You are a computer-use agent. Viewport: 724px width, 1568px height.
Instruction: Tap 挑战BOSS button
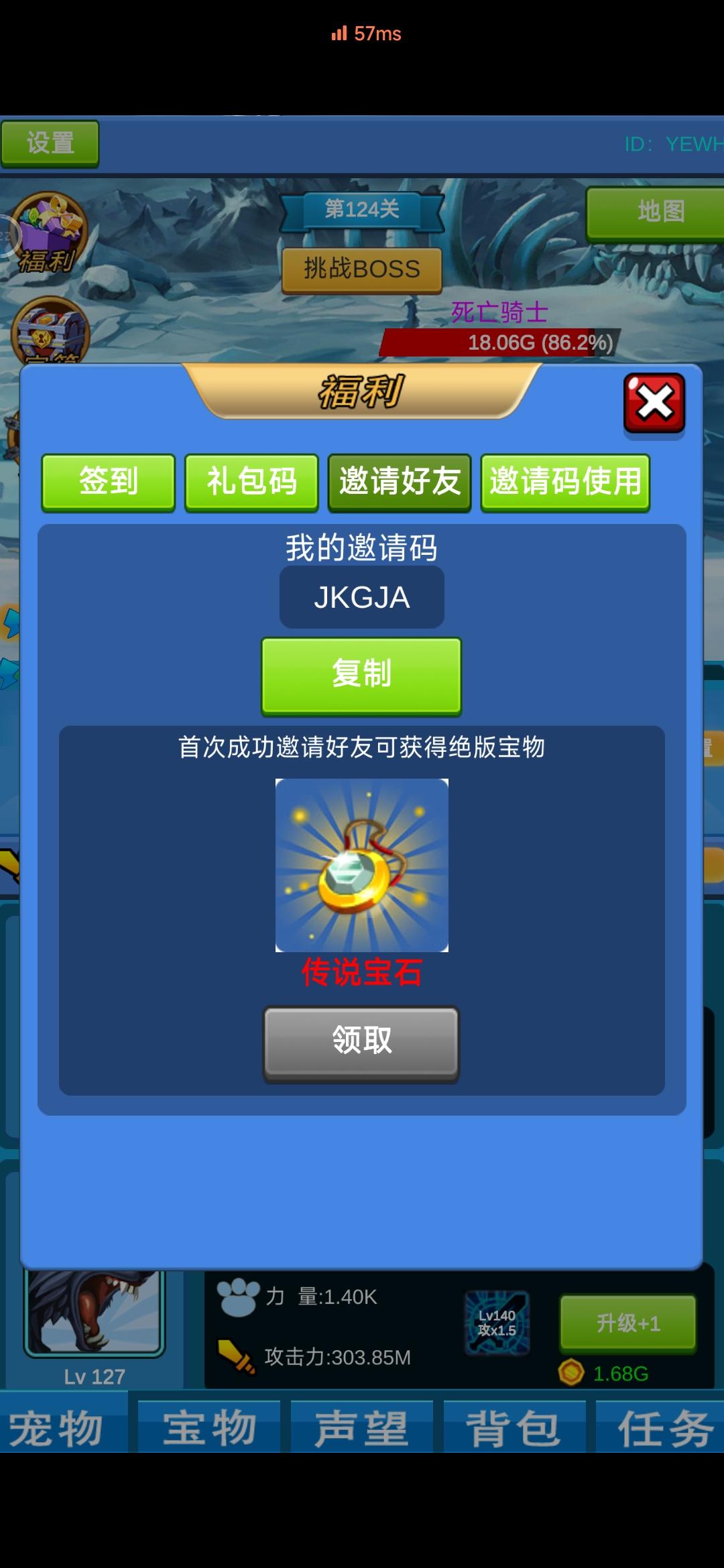[362, 269]
